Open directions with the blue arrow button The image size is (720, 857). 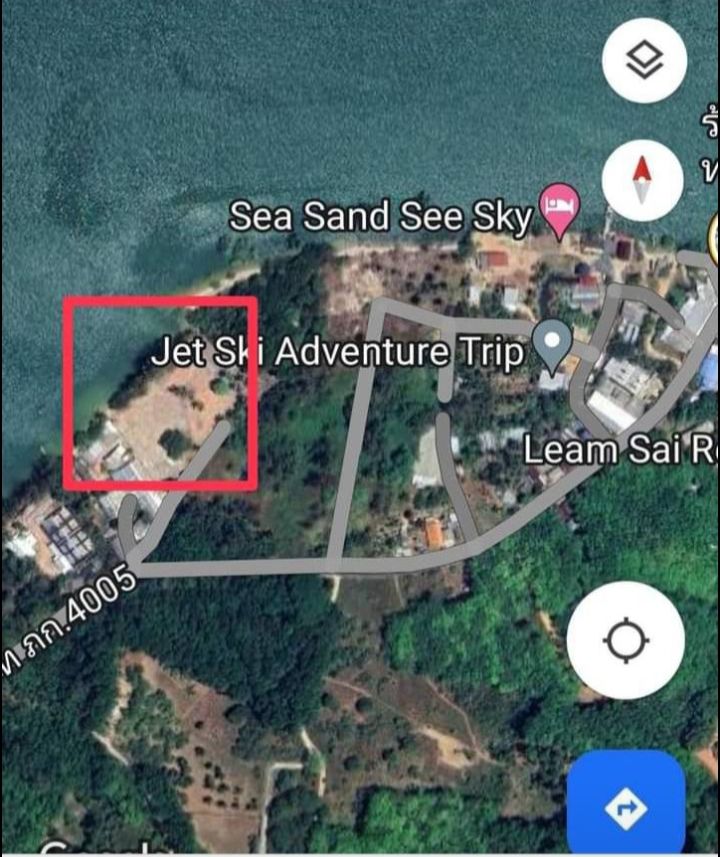626,807
